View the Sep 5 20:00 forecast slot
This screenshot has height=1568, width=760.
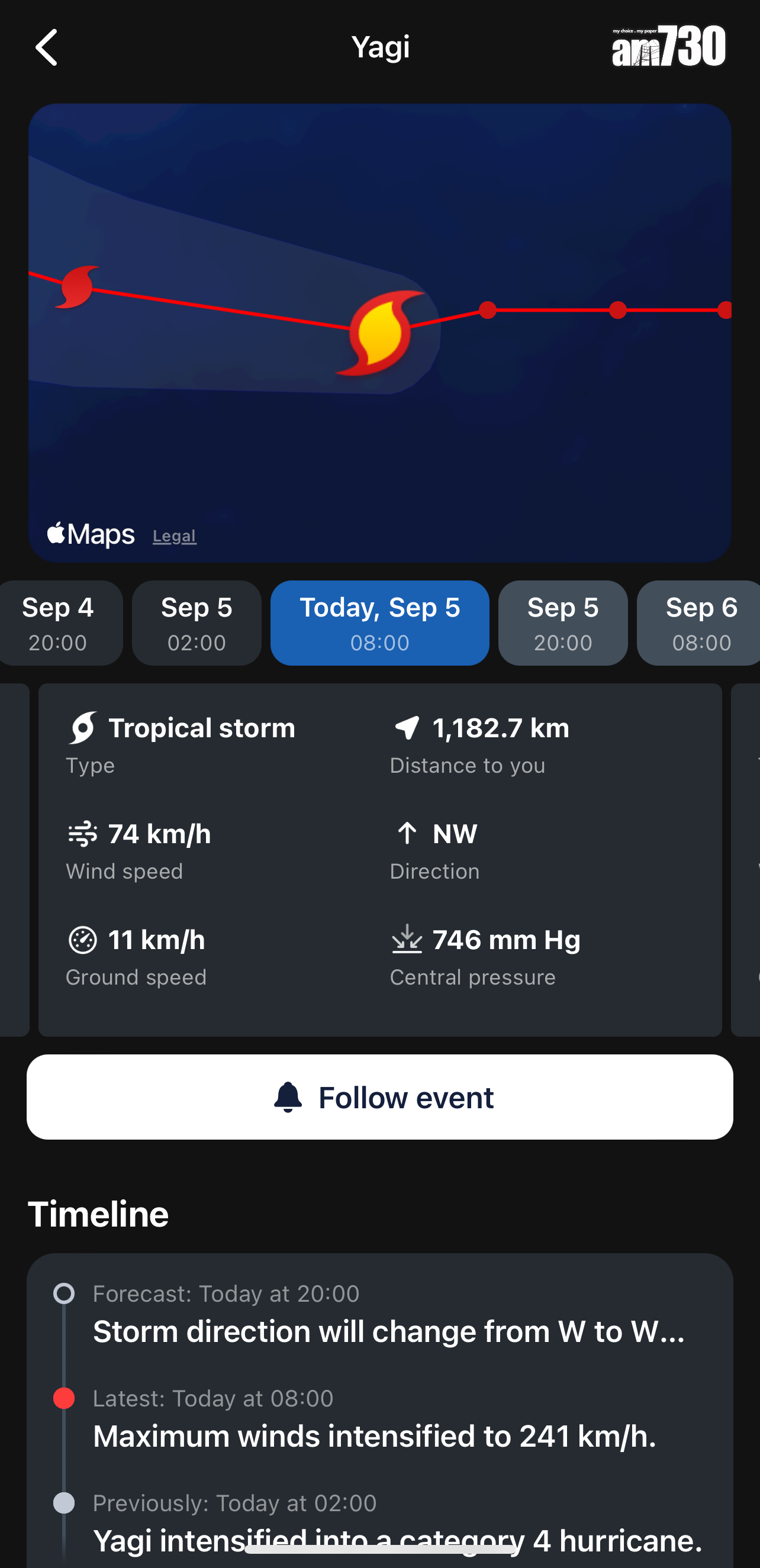563,622
